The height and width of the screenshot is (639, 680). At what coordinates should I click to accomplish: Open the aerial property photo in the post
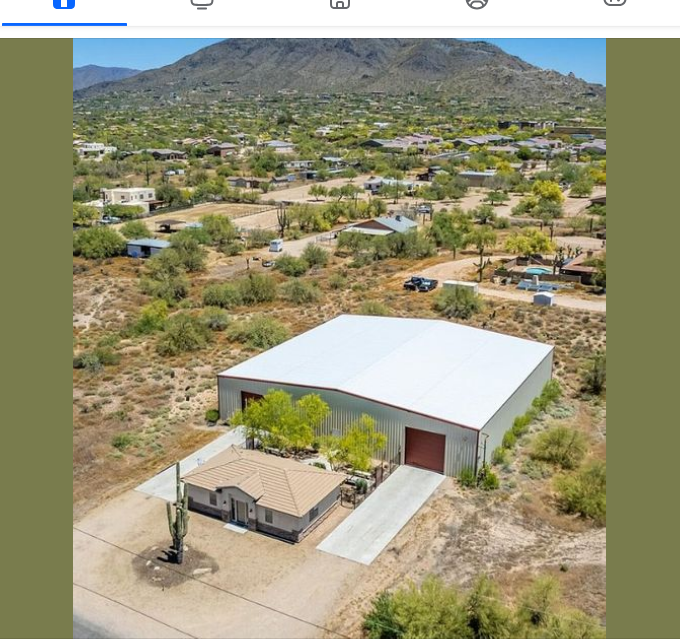339,338
